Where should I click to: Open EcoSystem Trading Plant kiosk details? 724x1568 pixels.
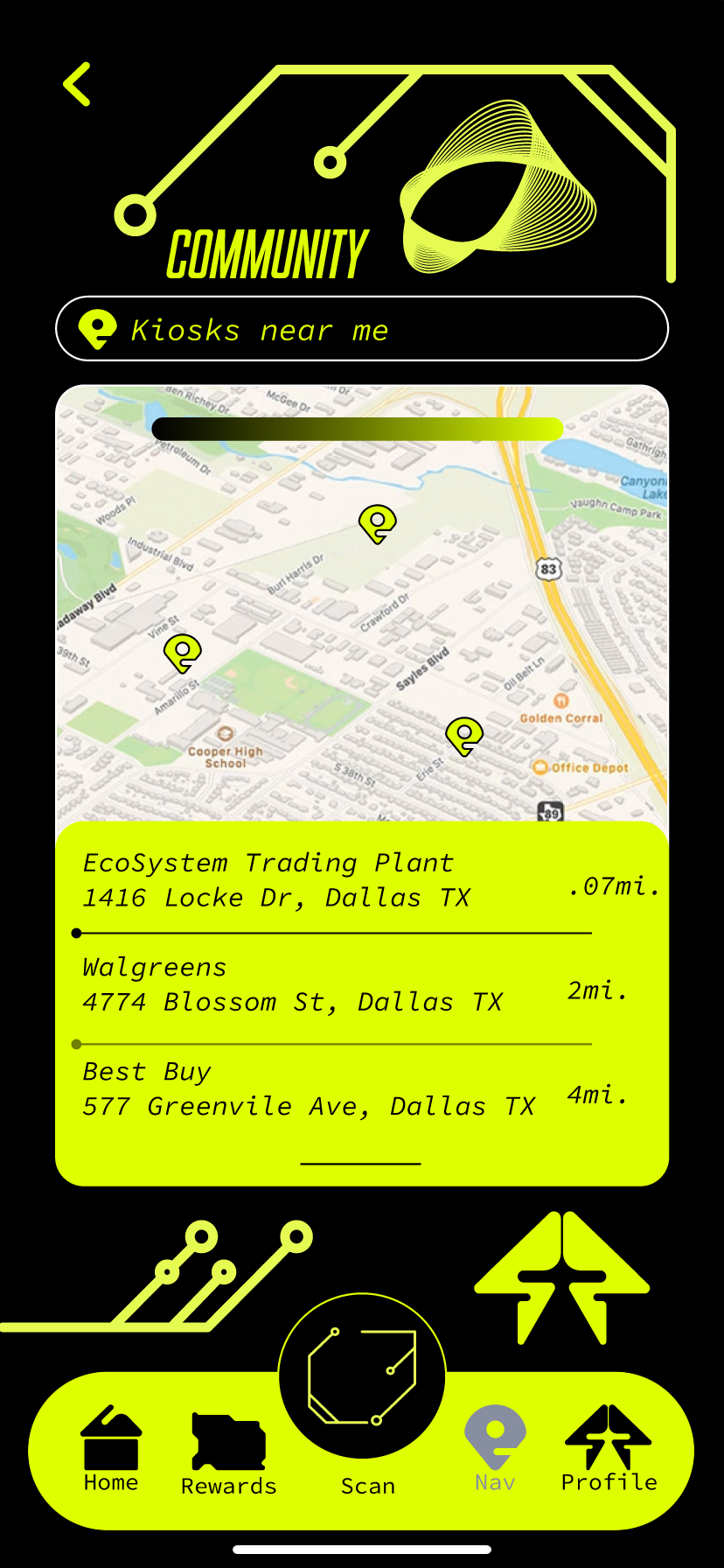coord(332,881)
